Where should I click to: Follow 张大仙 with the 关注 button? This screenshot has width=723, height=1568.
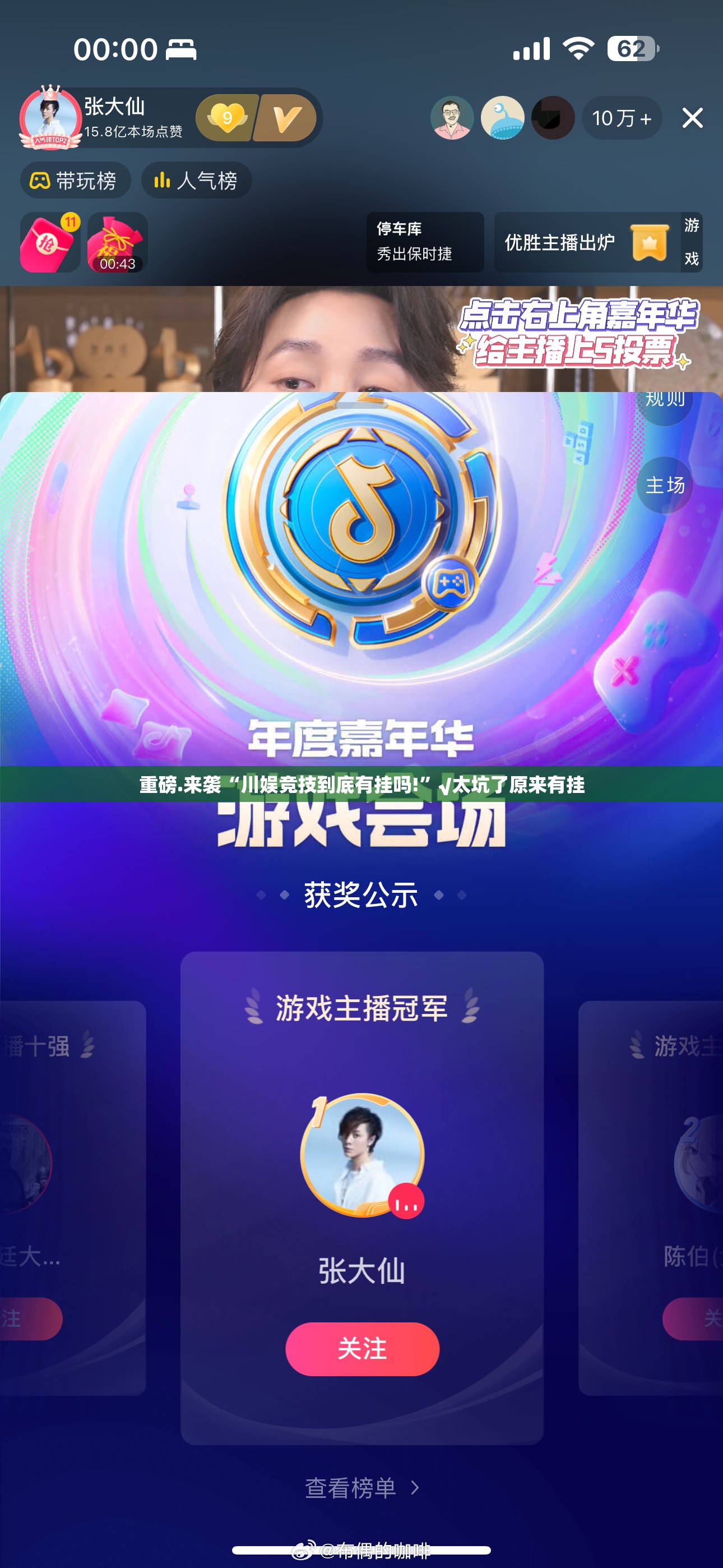pyautogui.click(x=362, y=1349)
